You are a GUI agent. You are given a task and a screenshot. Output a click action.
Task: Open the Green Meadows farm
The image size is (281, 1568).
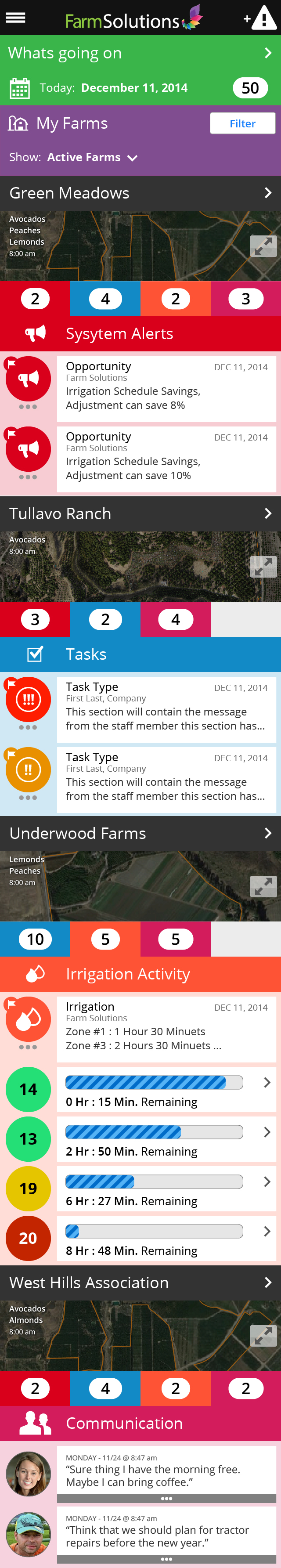pos(140,193)
